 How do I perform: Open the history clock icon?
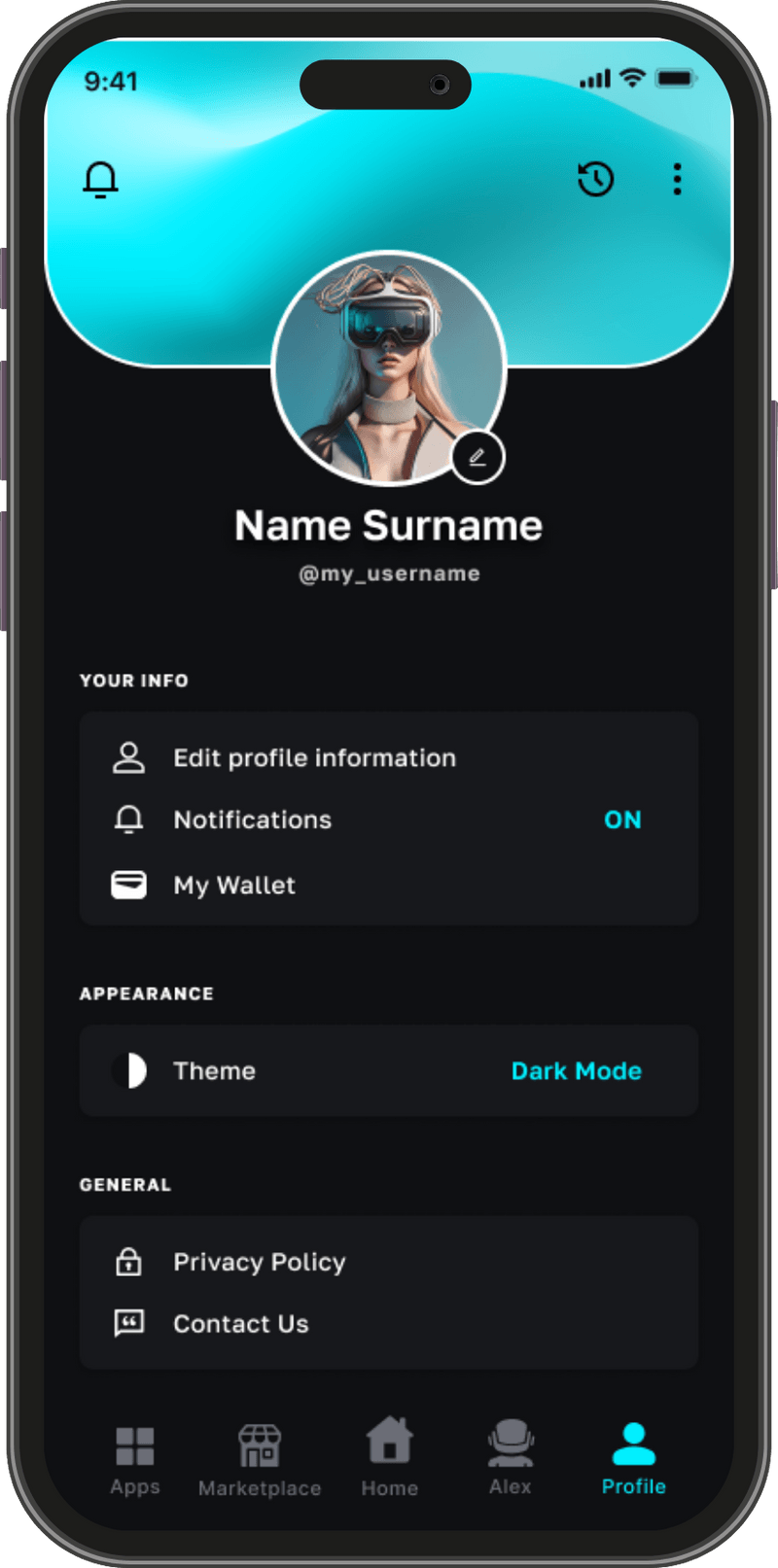(x=595, y=179)
